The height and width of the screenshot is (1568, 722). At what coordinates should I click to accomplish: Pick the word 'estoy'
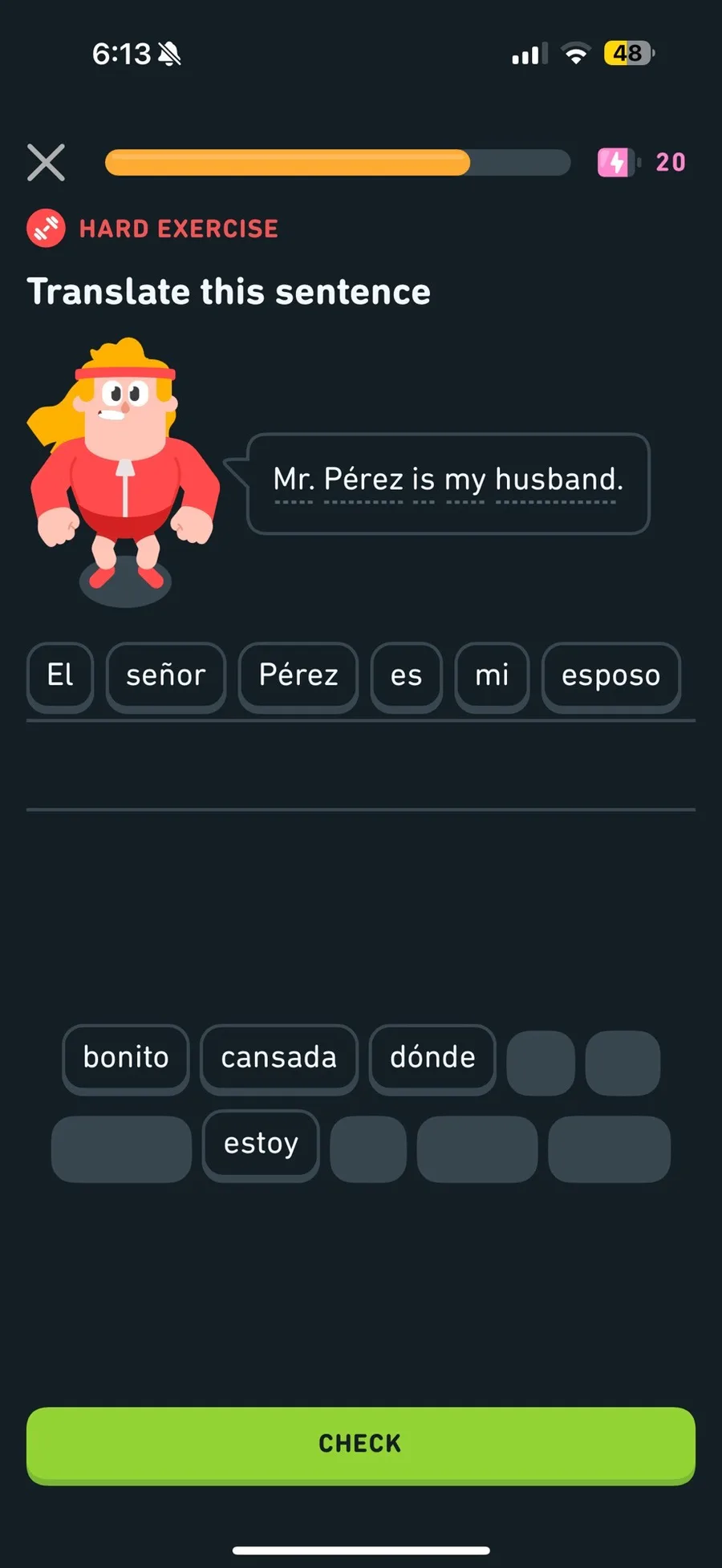(261, 1144)
